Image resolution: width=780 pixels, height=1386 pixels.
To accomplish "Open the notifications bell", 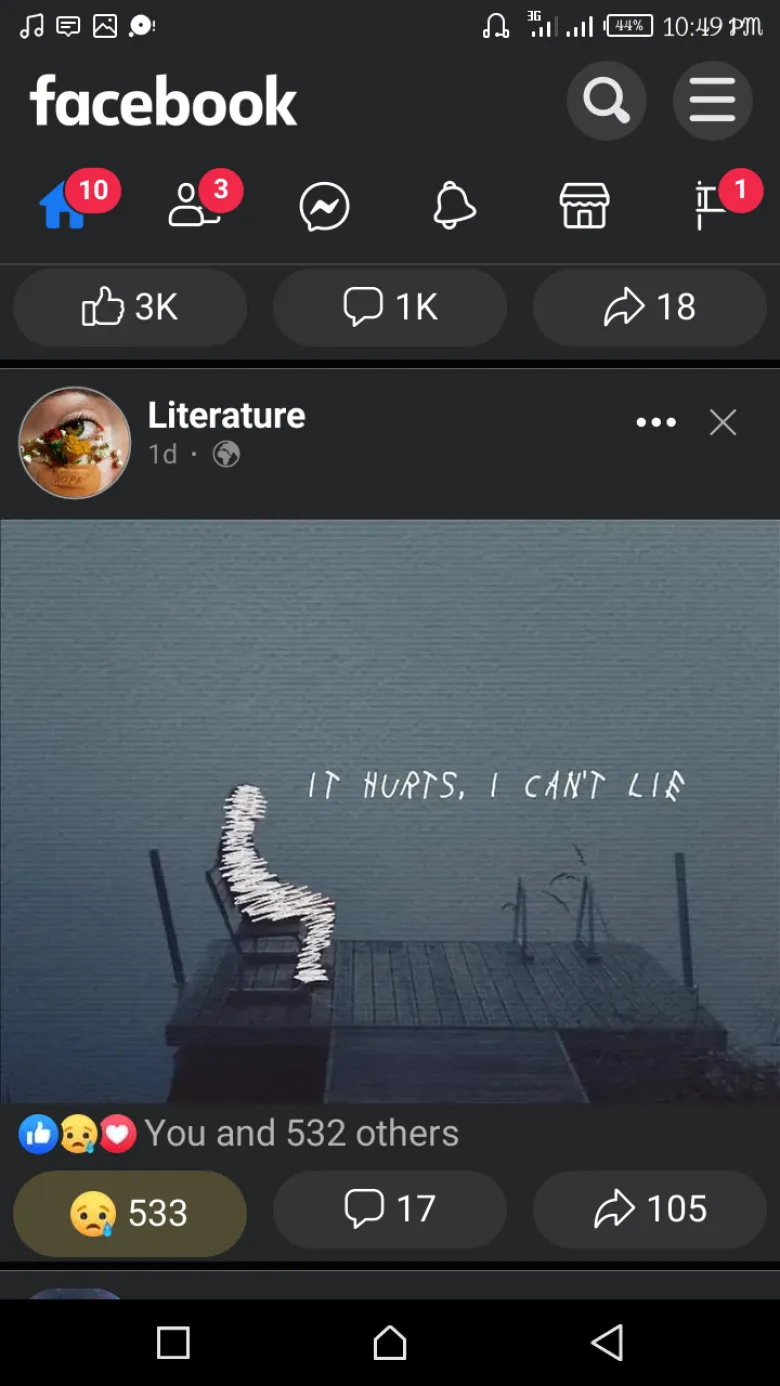I will (x=454, y=206).
